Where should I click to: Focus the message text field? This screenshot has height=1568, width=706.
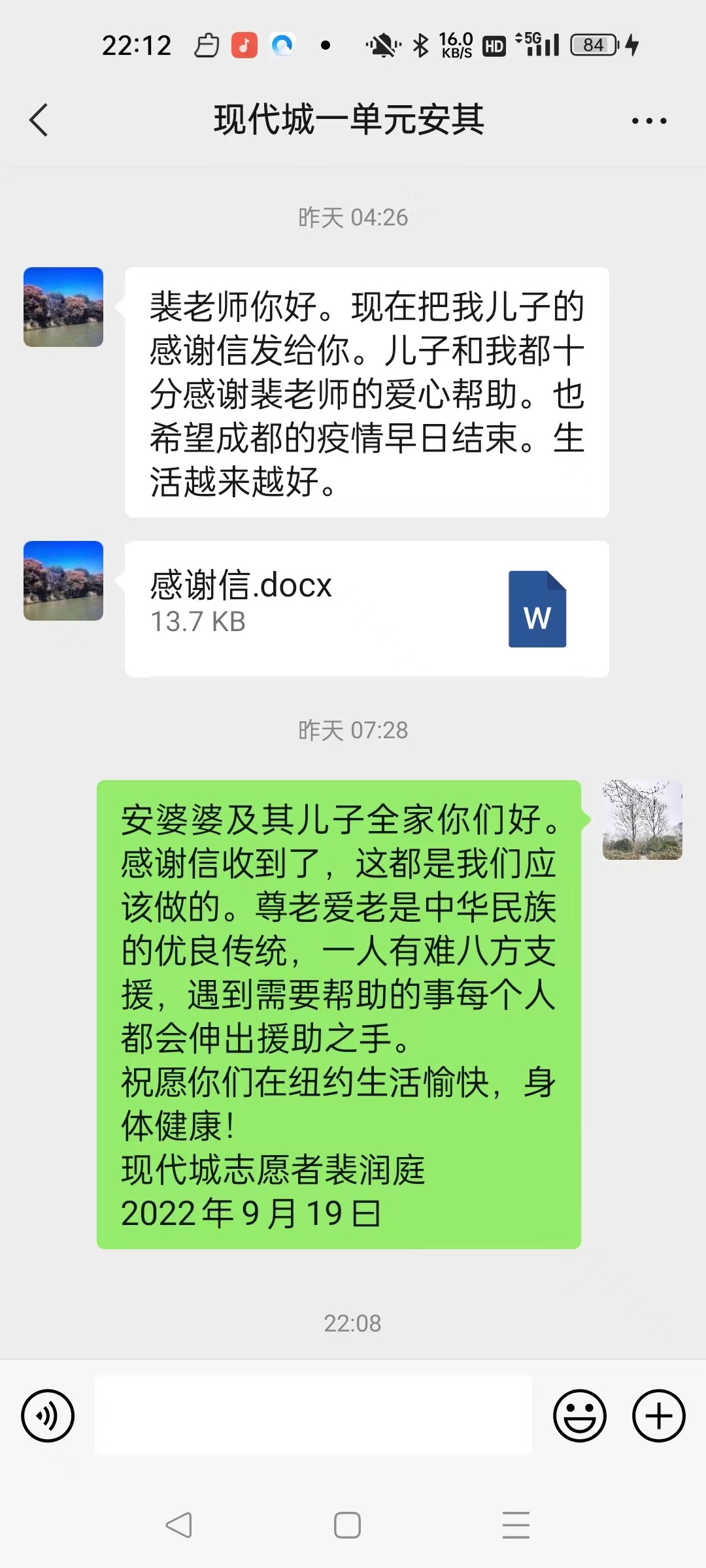(313, 1416)
